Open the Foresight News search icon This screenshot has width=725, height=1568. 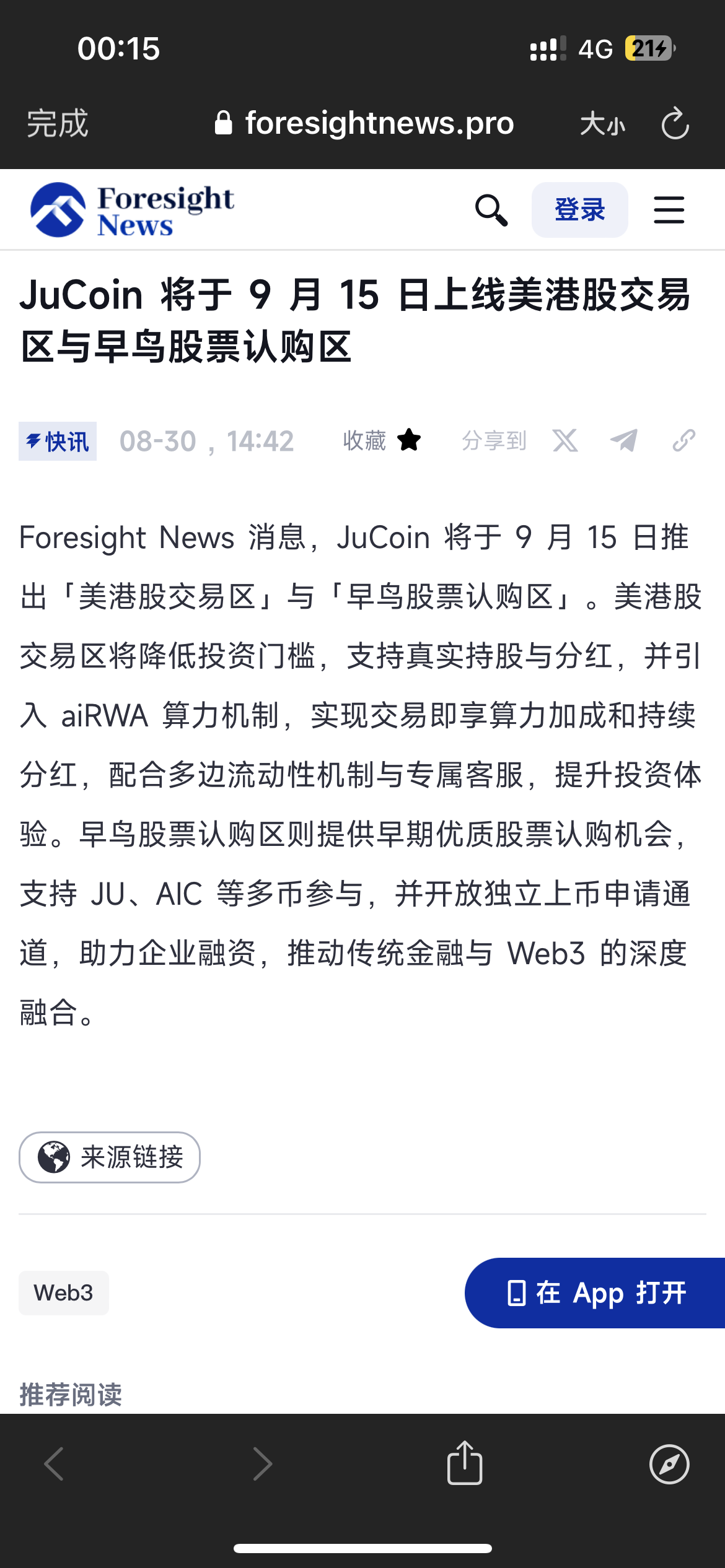(x=491, y=210)
